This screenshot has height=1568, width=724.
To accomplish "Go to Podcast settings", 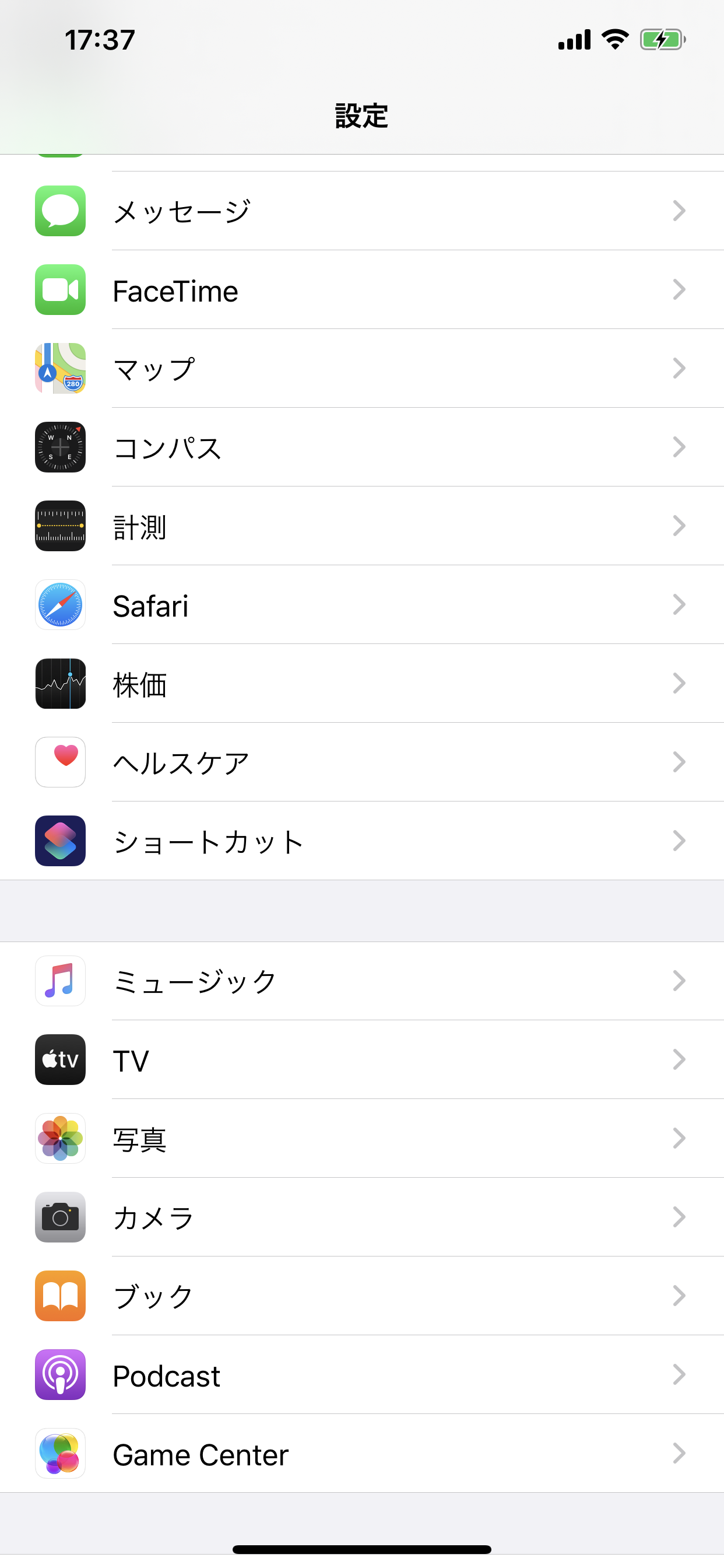I will tap(362, 1375).
